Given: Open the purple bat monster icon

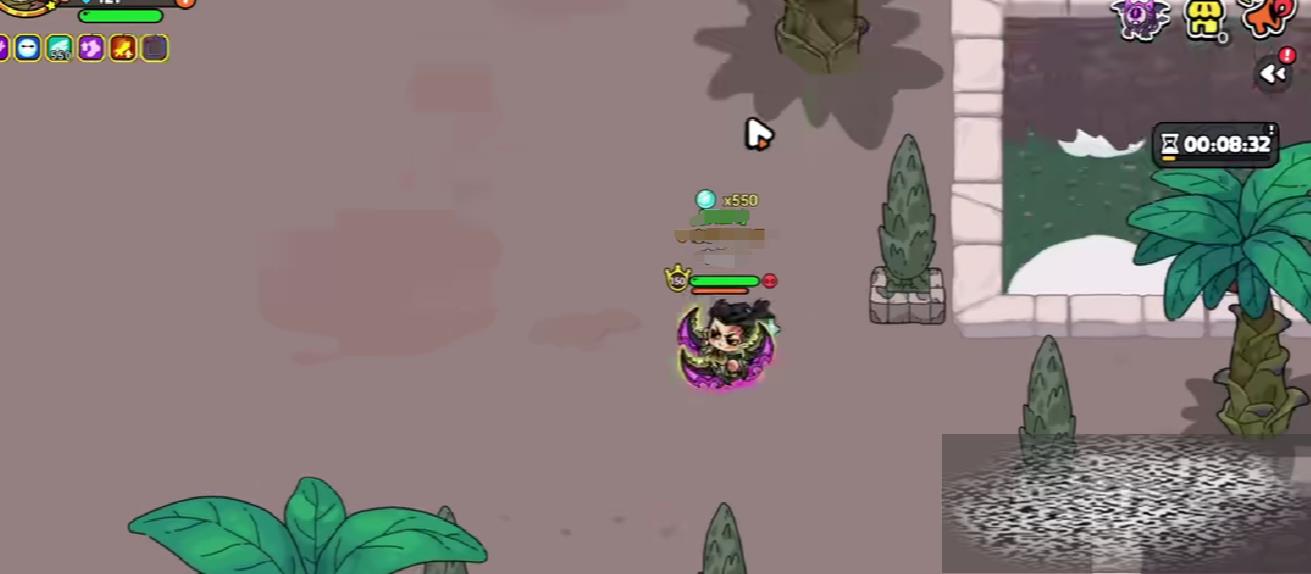Looking at the screenshot, I should point(1140,17).
